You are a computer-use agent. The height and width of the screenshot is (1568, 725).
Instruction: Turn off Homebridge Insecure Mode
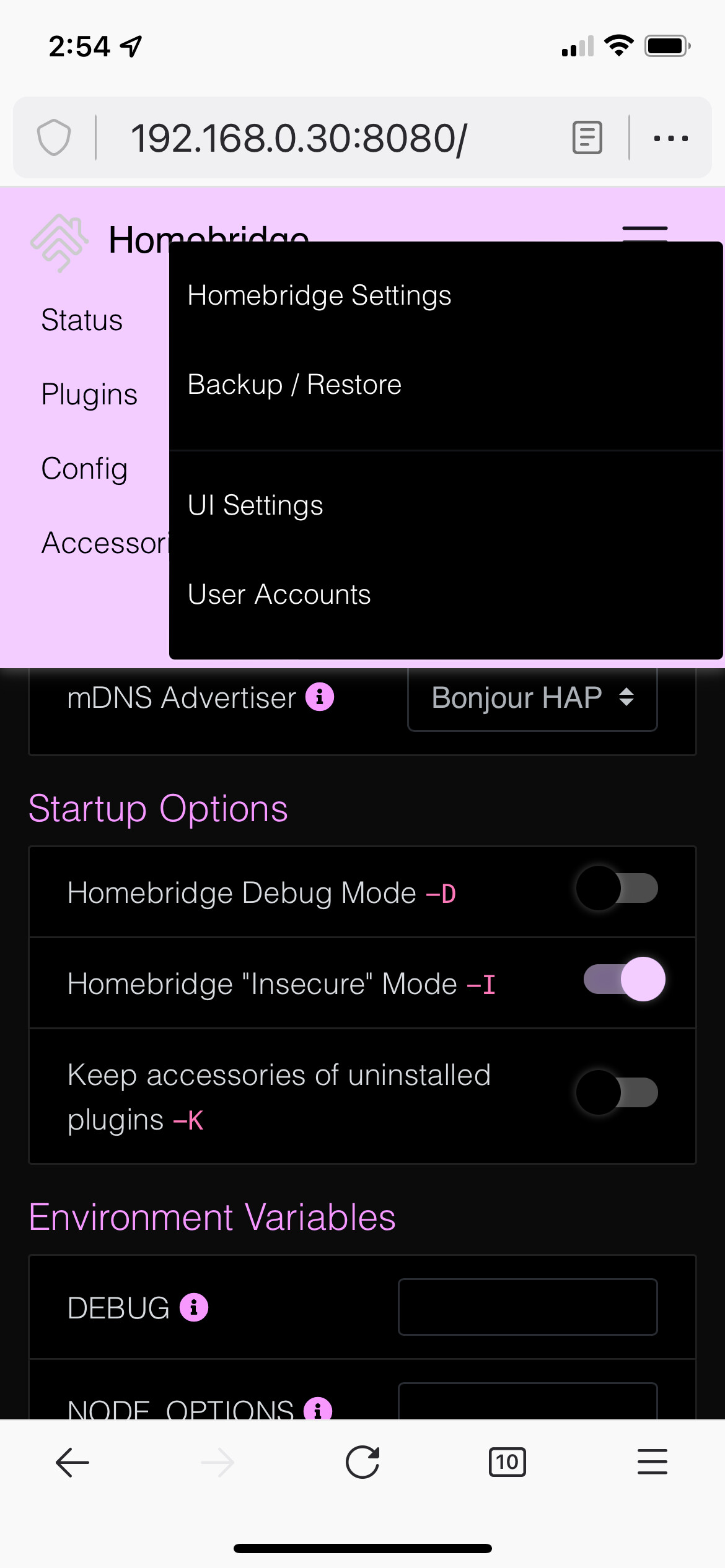click(624, 979)
